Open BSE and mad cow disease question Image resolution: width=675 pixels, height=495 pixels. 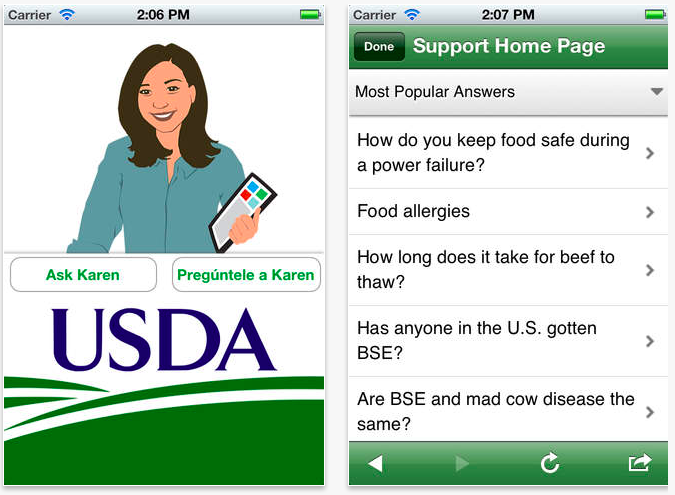pyautogui.click(x=507, y=412)
